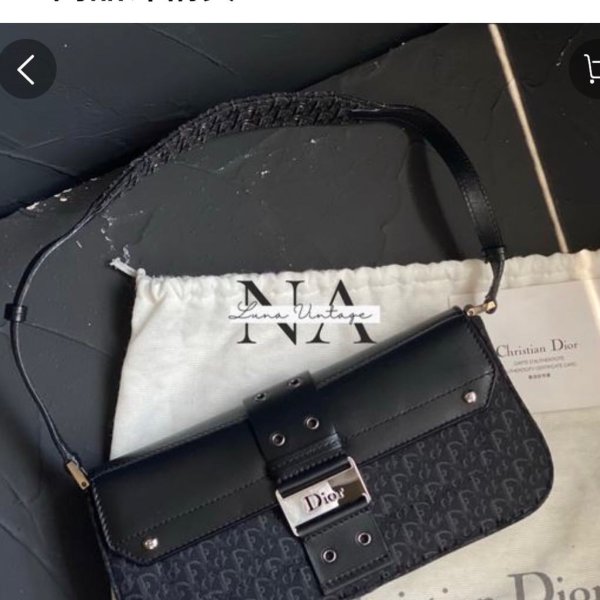Open the shopping cart icon

pyautogui.click(x=589, y=69)
